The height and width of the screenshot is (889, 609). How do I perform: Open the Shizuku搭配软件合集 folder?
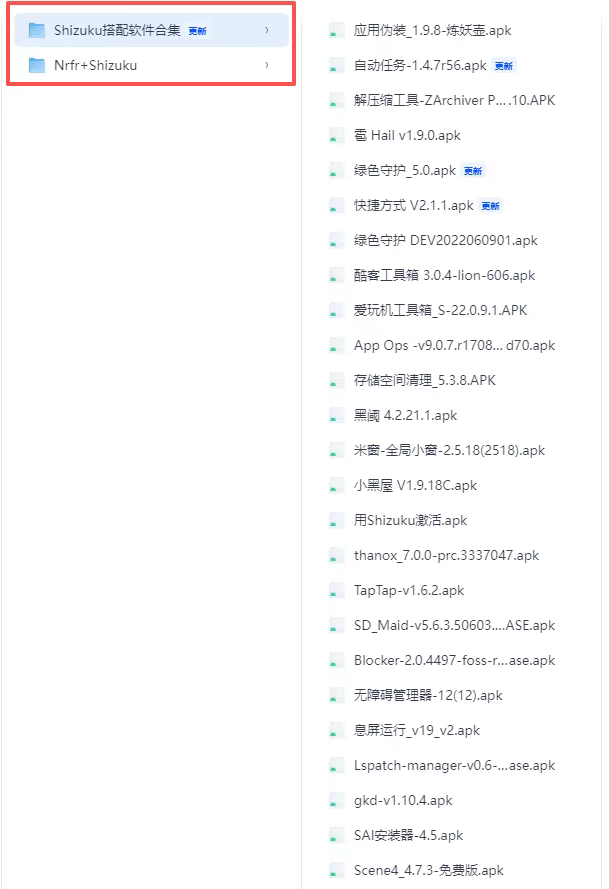click(x=117, y=31)
